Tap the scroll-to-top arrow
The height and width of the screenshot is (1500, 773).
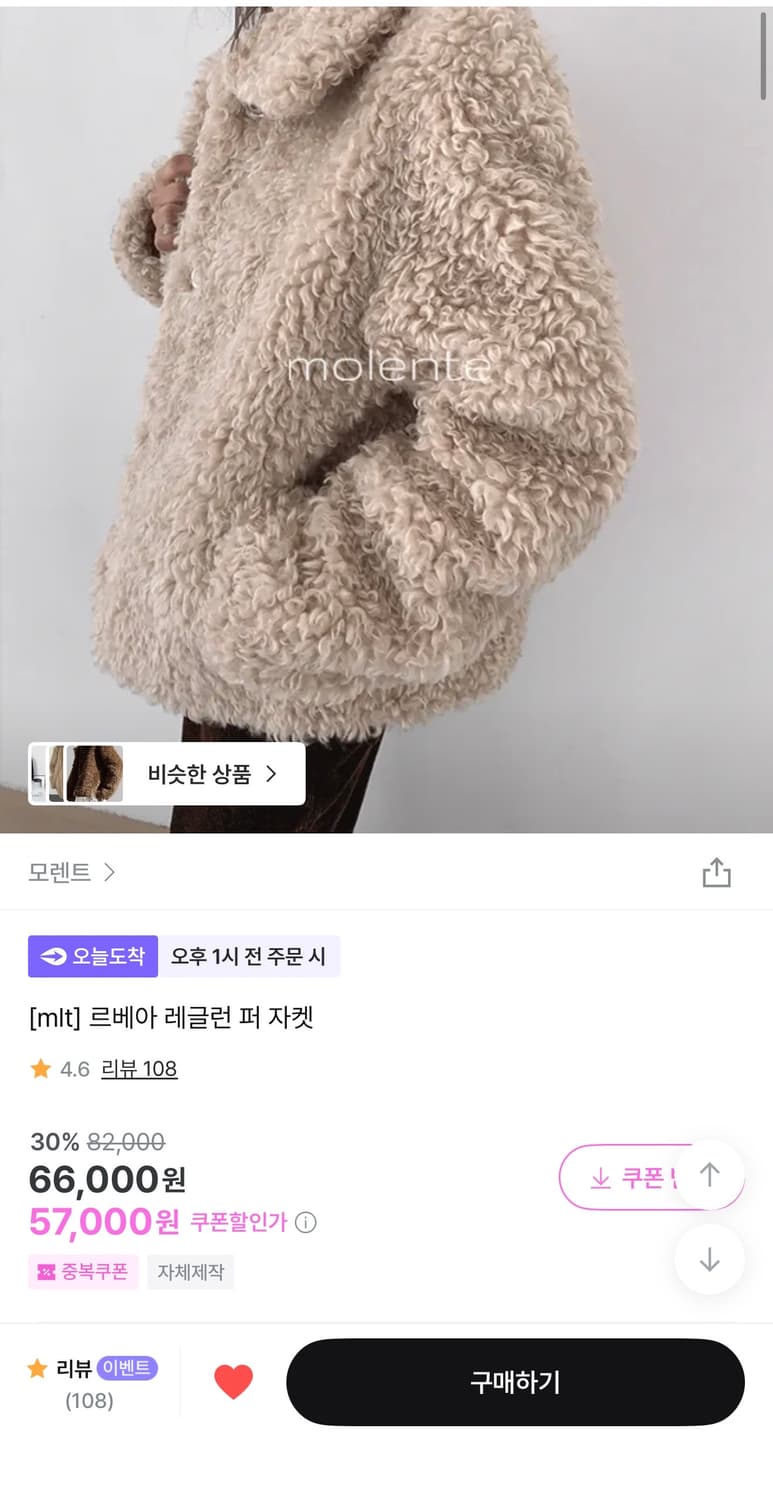pyautogui.click(x=709, y=1175)
